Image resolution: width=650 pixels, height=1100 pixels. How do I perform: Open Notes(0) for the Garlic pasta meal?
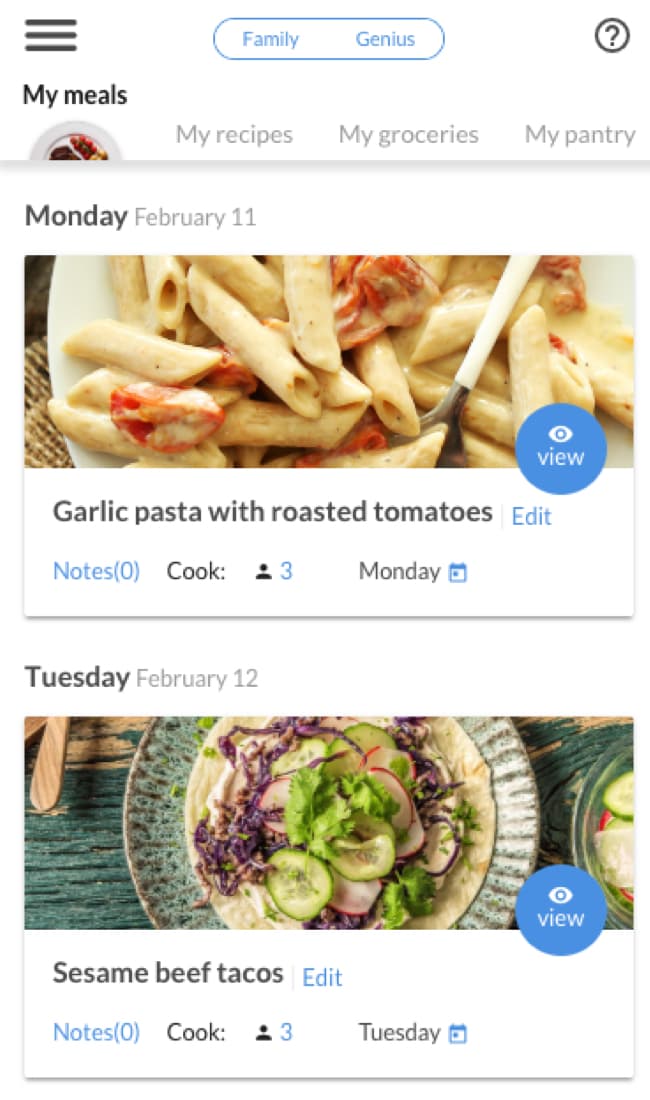tap(96, 572)
